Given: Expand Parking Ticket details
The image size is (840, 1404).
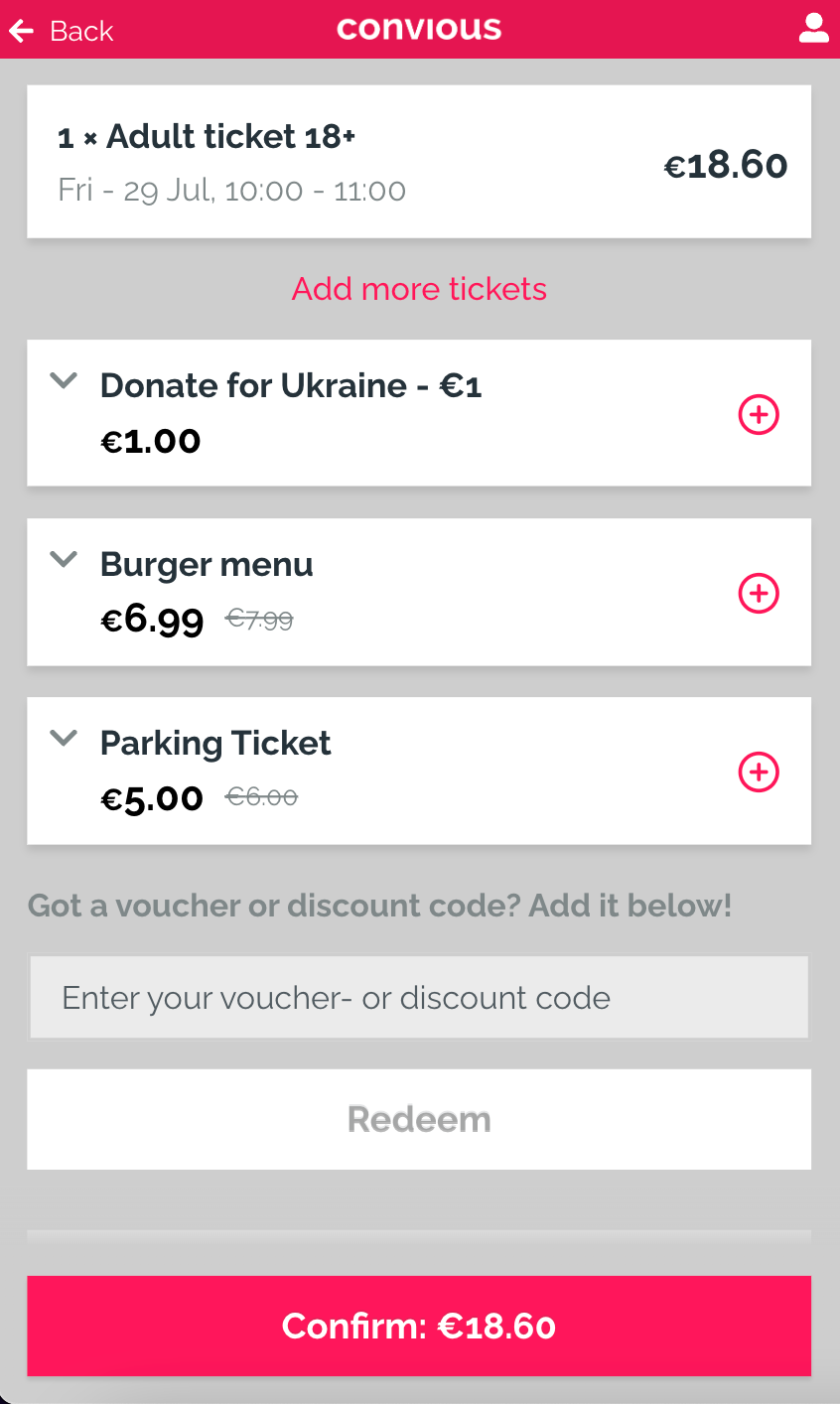Looking at the screenshot, I should (x=65, y=738).
